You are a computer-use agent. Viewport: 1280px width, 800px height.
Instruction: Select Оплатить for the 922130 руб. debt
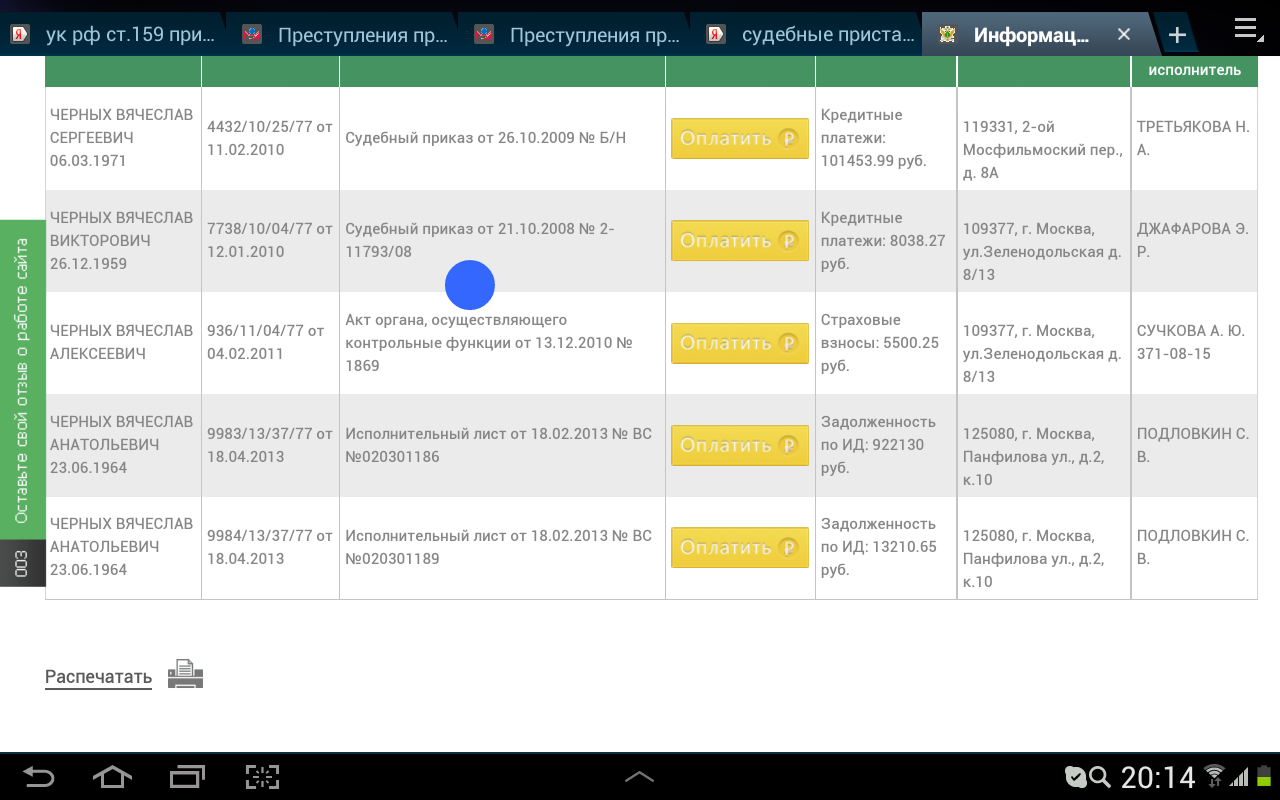[x=739, y=445]
